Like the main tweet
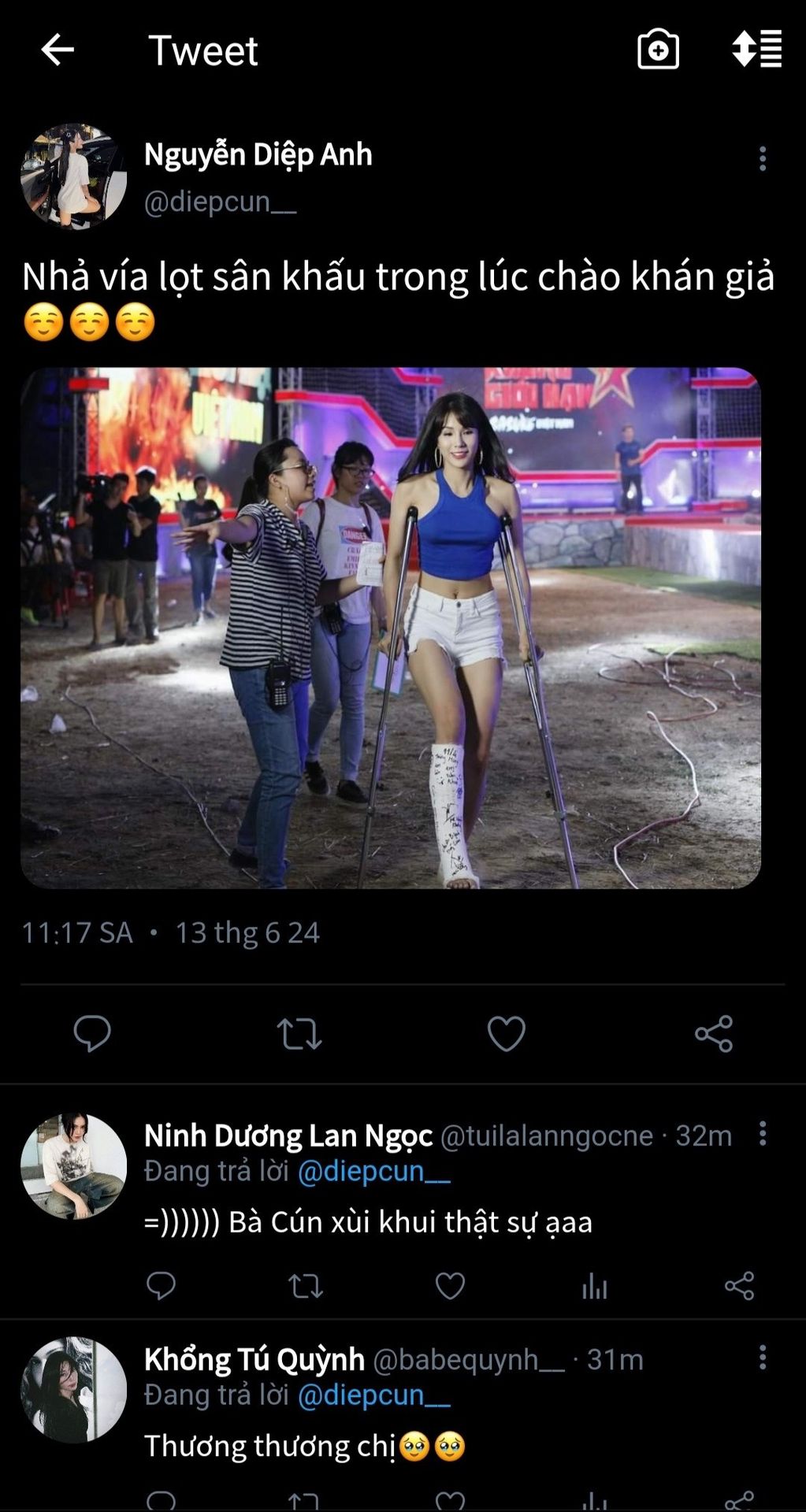This screenshot has width=806, height=1512. [x=507, y=1034]
